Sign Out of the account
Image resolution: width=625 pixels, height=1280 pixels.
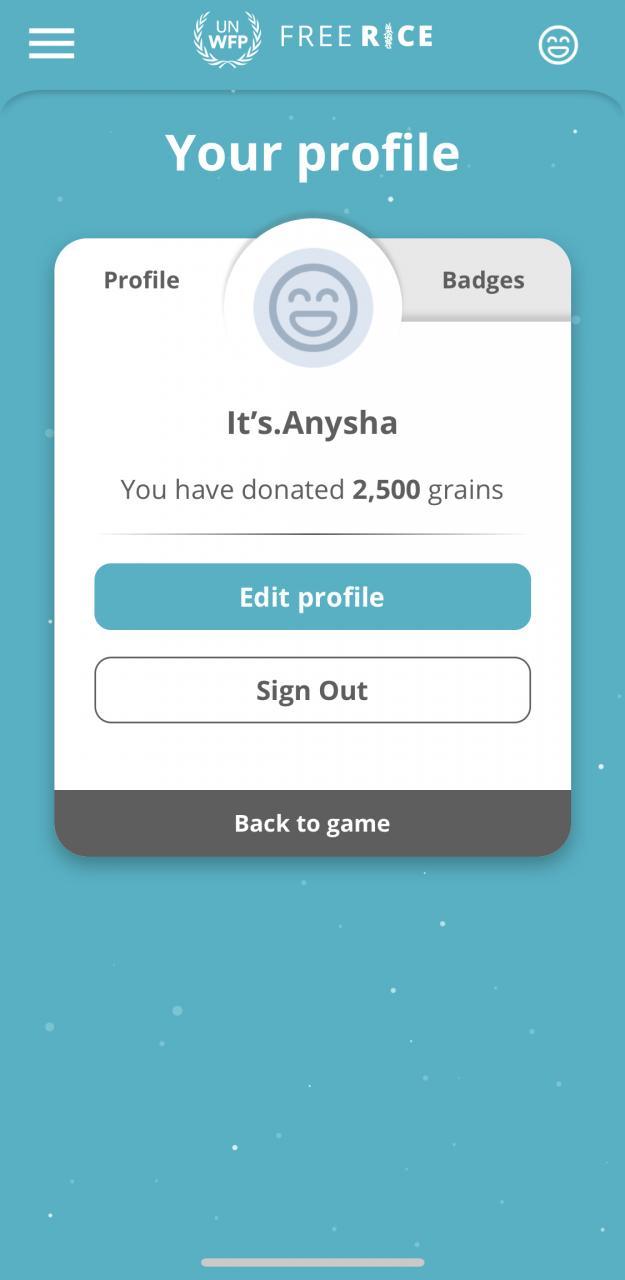point(312,690)
